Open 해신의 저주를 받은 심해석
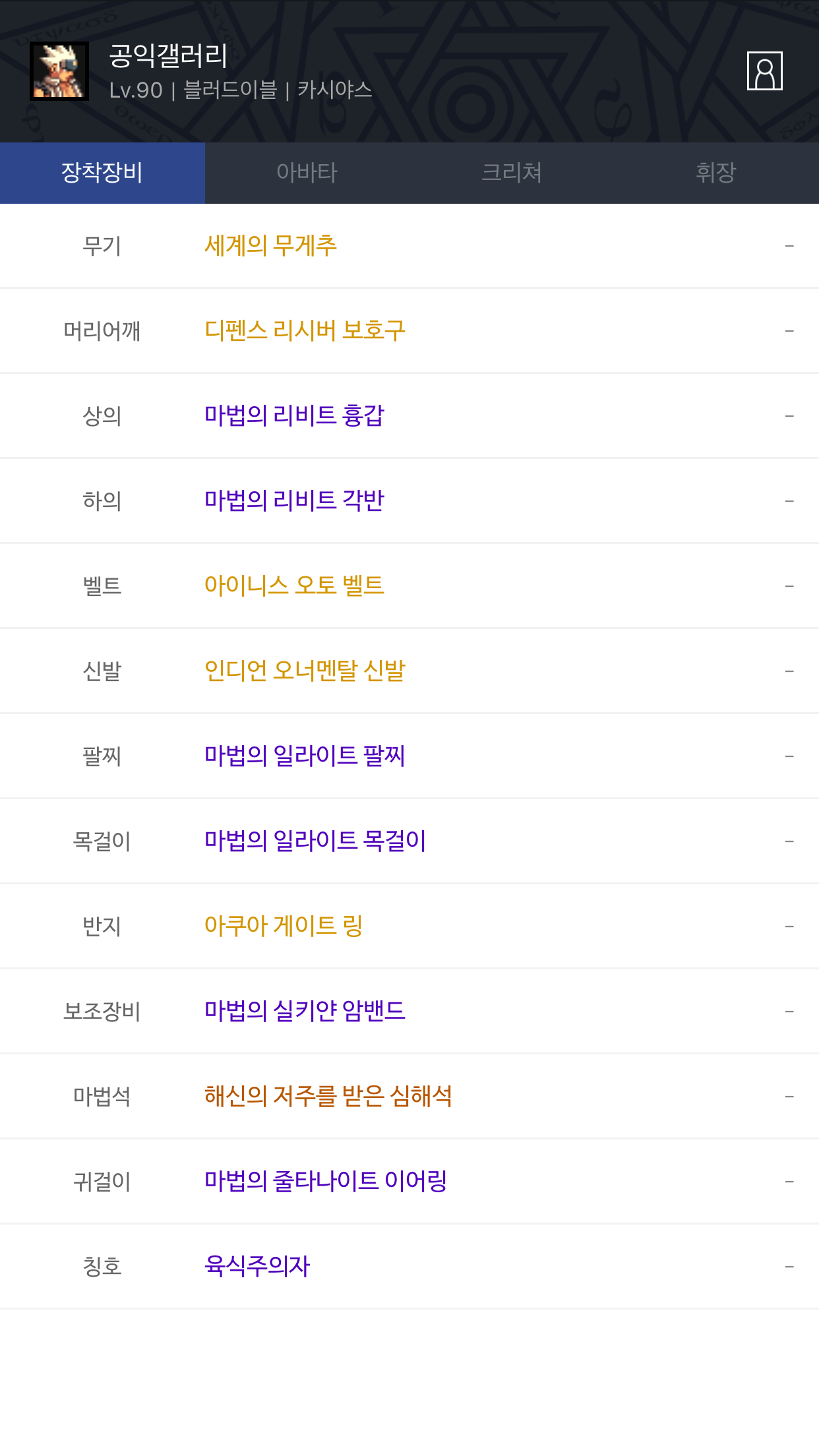This screenshot has width=819, height=1456. point(328,1096)
